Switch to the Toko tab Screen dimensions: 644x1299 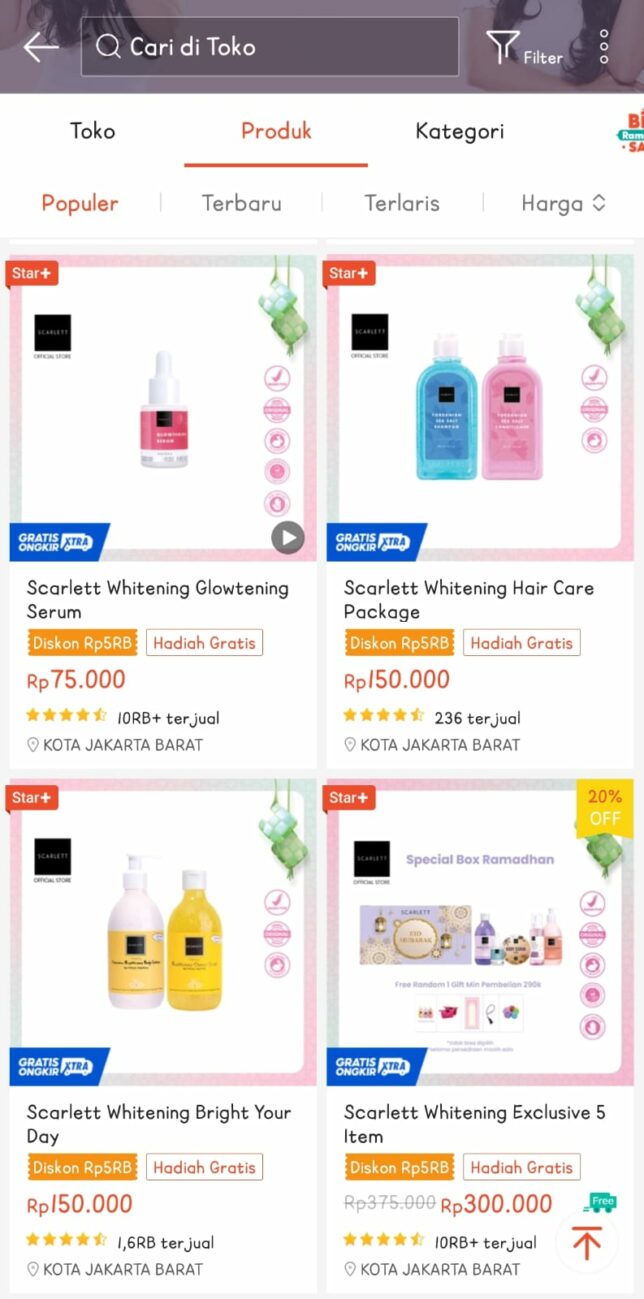point(92,131)
